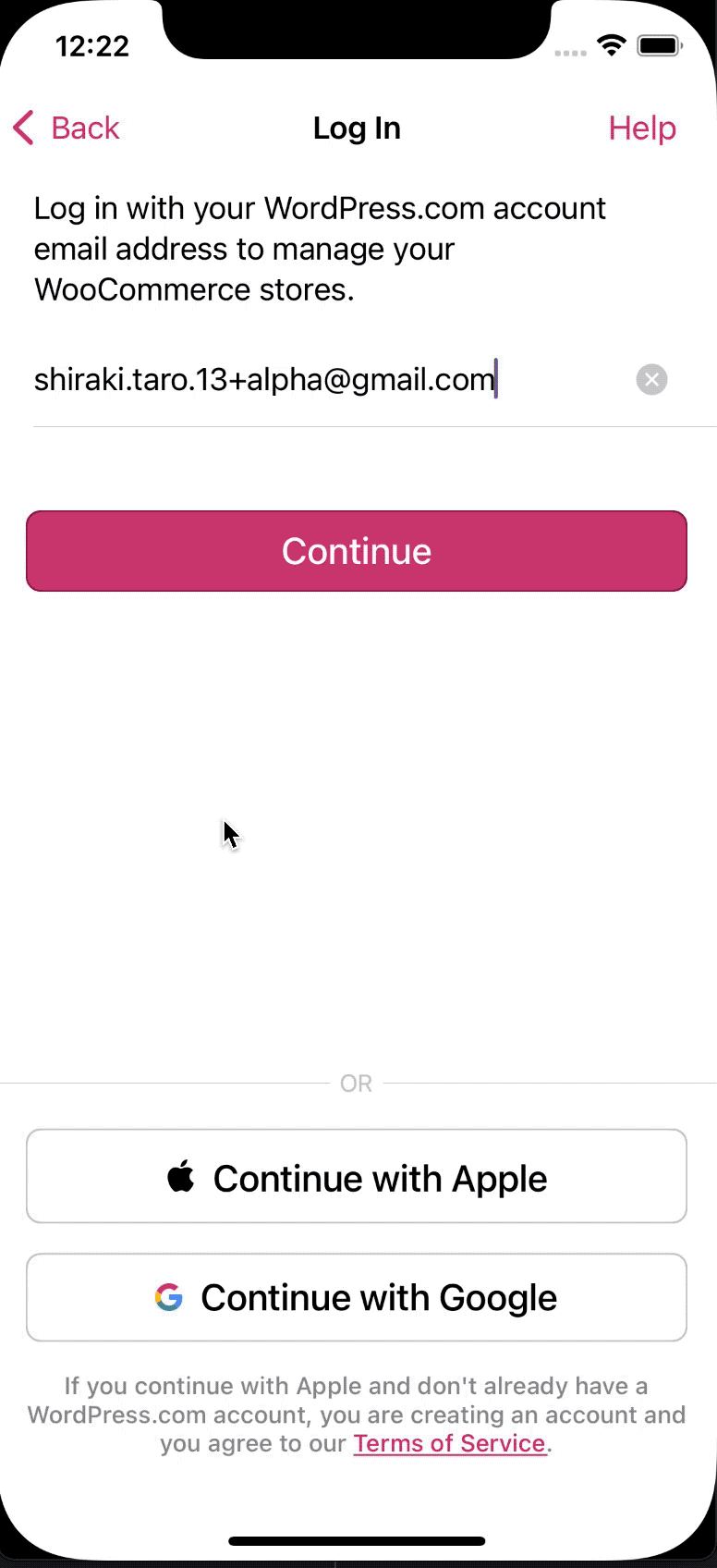Tap the pink Continue button
Screen dimensions: 717x1568
coord(357,551)
